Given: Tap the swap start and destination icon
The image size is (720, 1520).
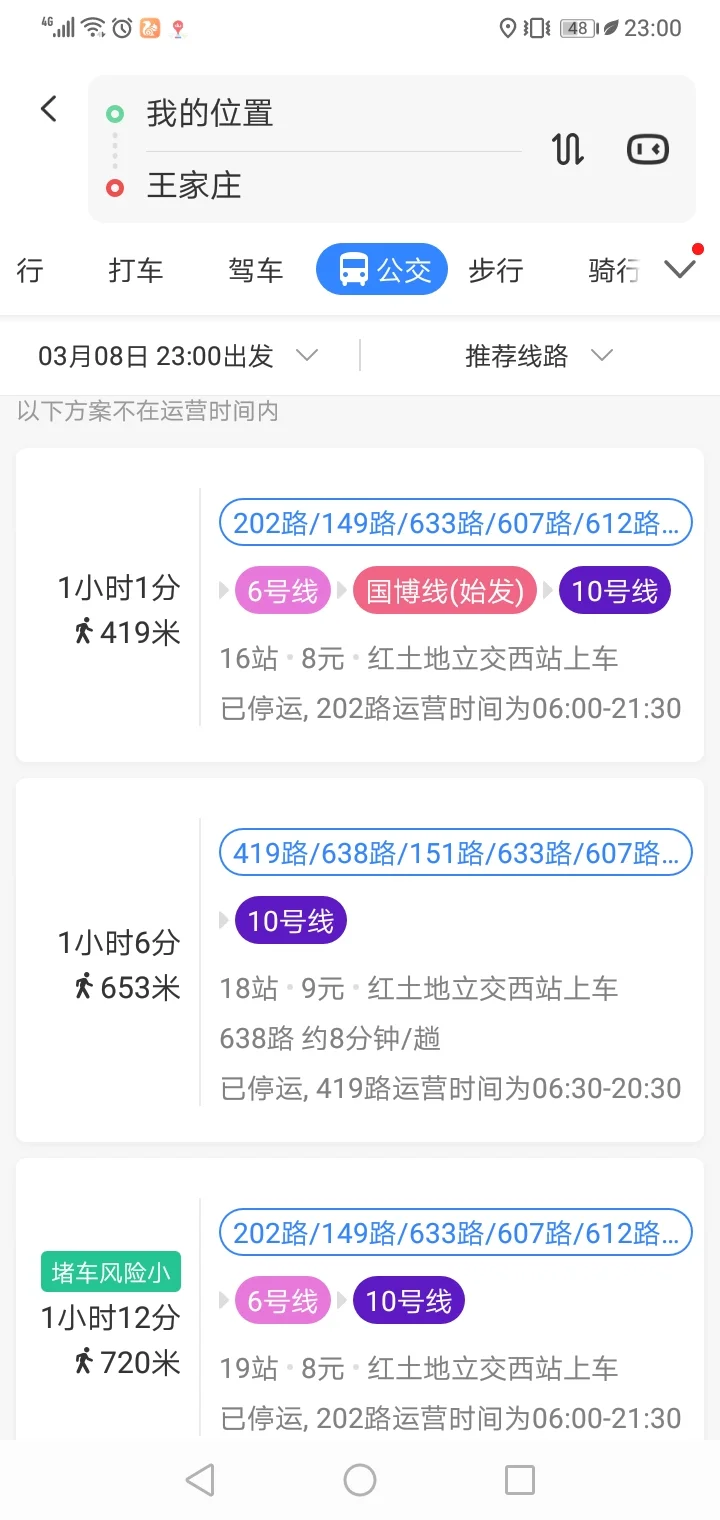Looking at the screenshot, I should [568, 148].
